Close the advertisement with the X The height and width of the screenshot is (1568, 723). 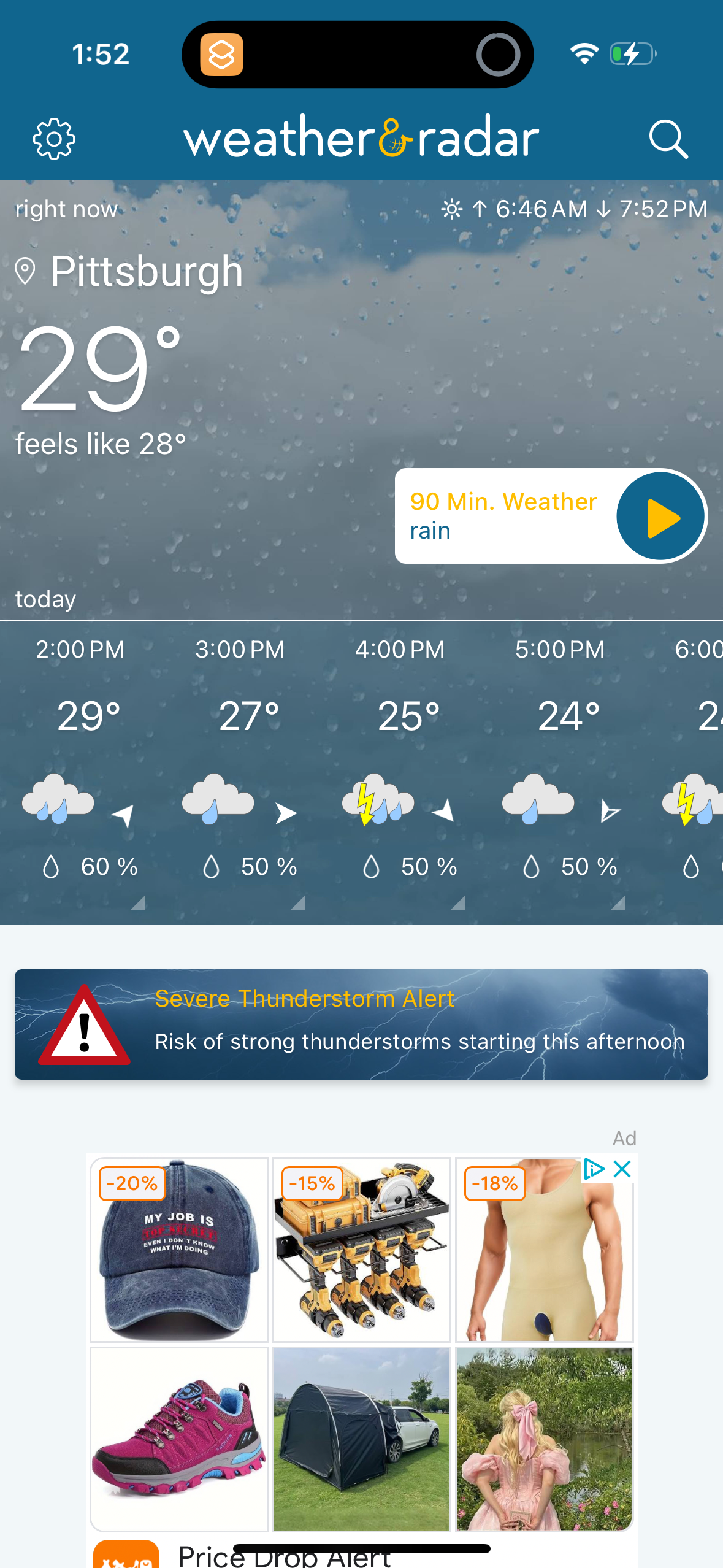pyautogui.click(x=622, y=1169)
